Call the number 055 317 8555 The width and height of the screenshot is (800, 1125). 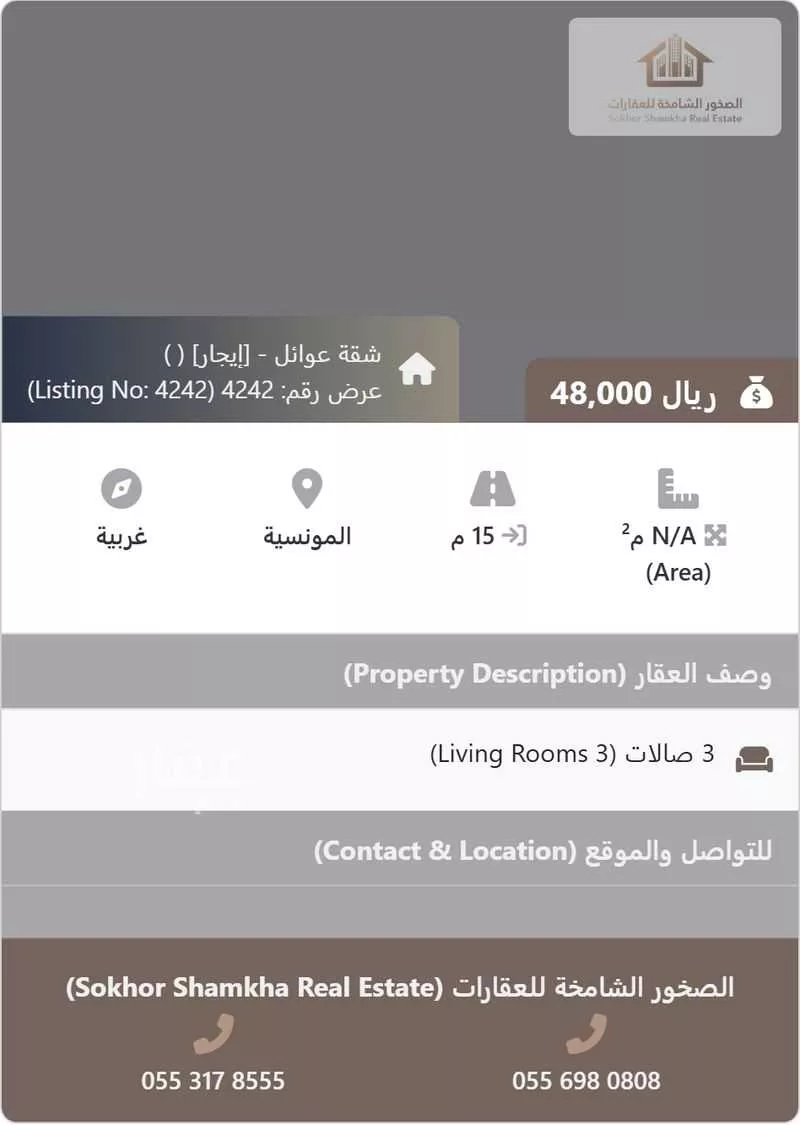coord(212,1080)
